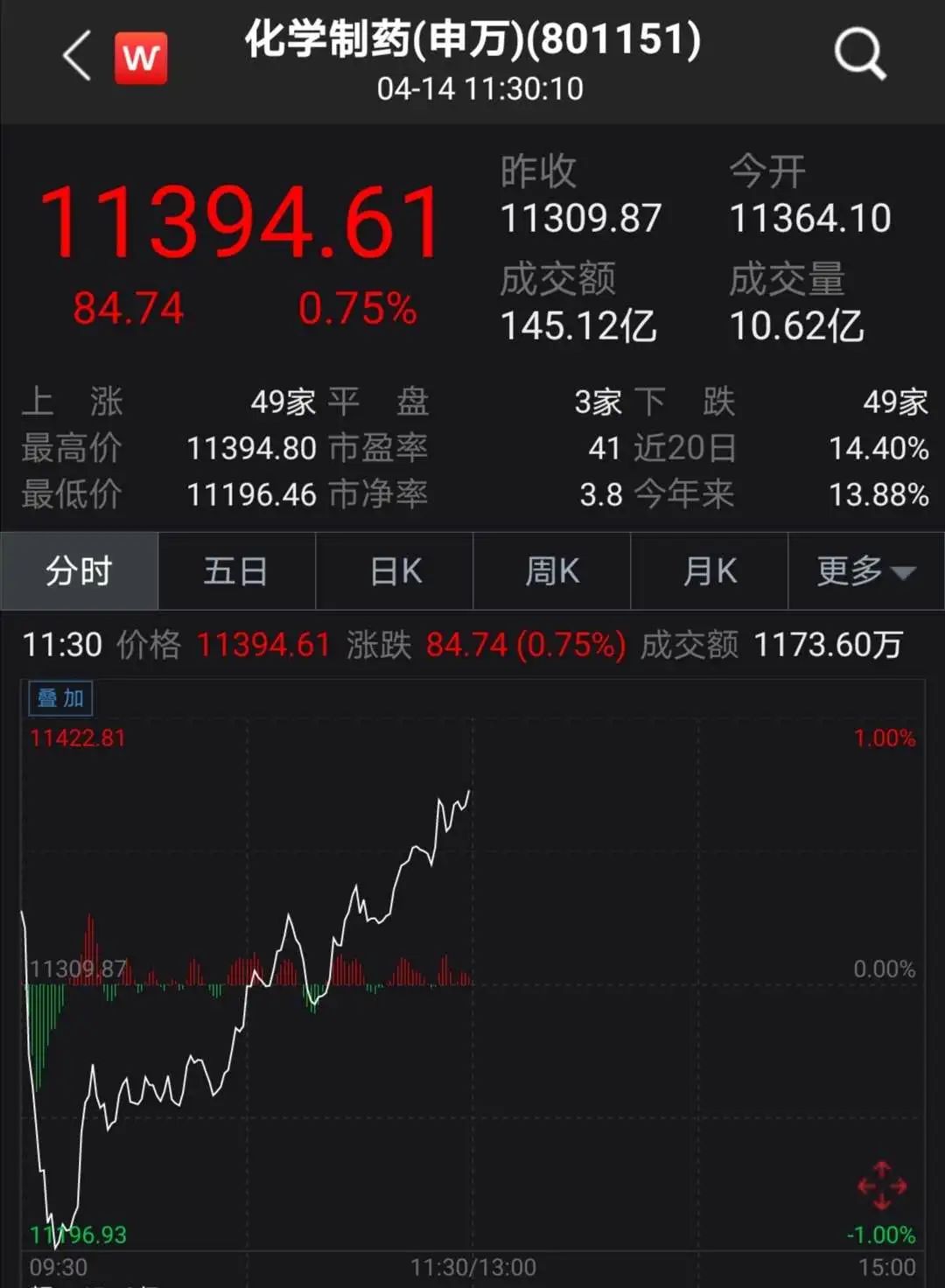
Task: Open the search magnifier icon
Action: pyautogui.click(x=859, y=54)
